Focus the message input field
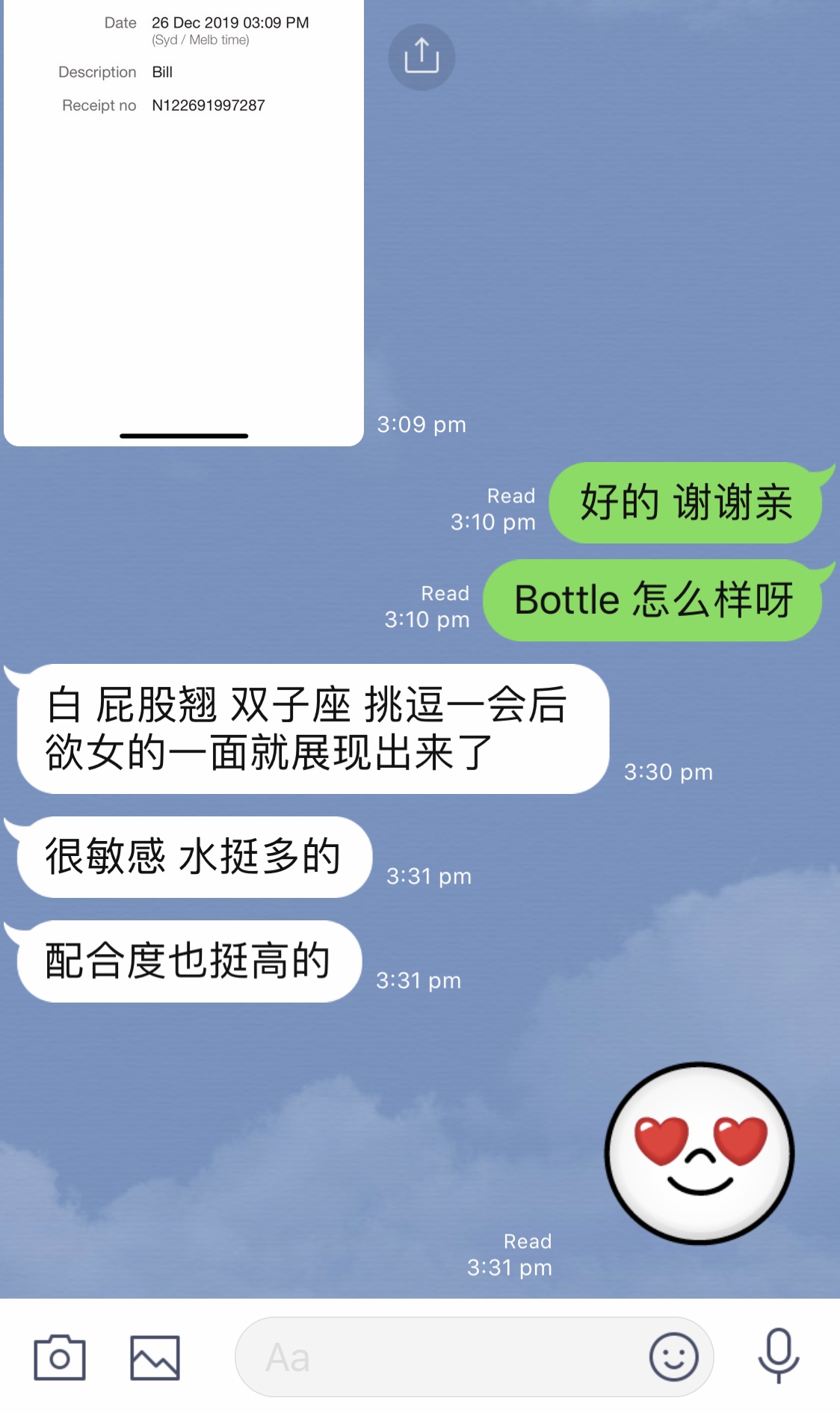This screenshot has height=1413, width=840. [x=441, y=1357]
